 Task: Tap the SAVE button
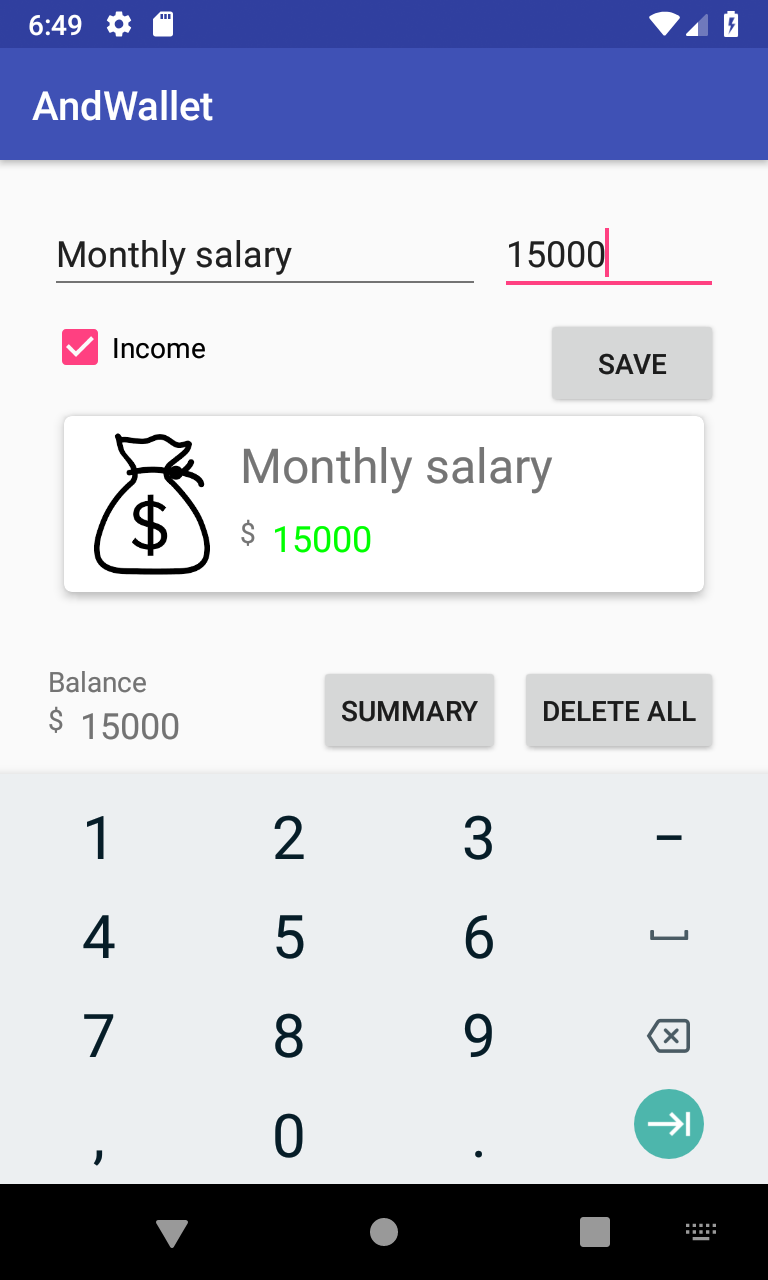click(x=632, y=362)
